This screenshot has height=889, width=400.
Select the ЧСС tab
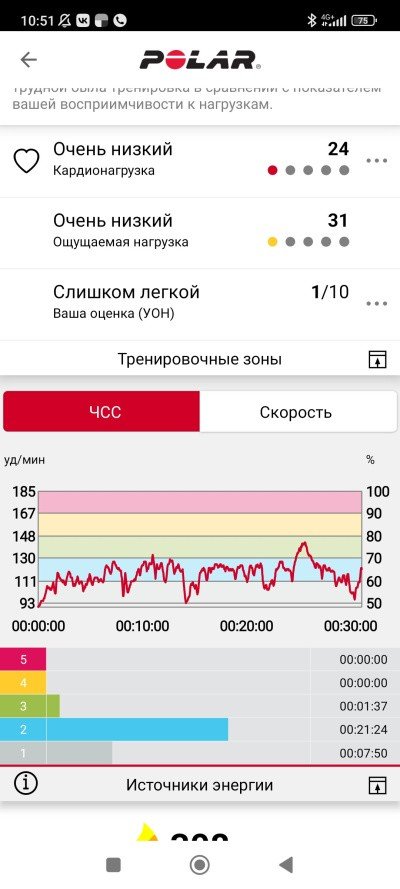pos(101,412)
